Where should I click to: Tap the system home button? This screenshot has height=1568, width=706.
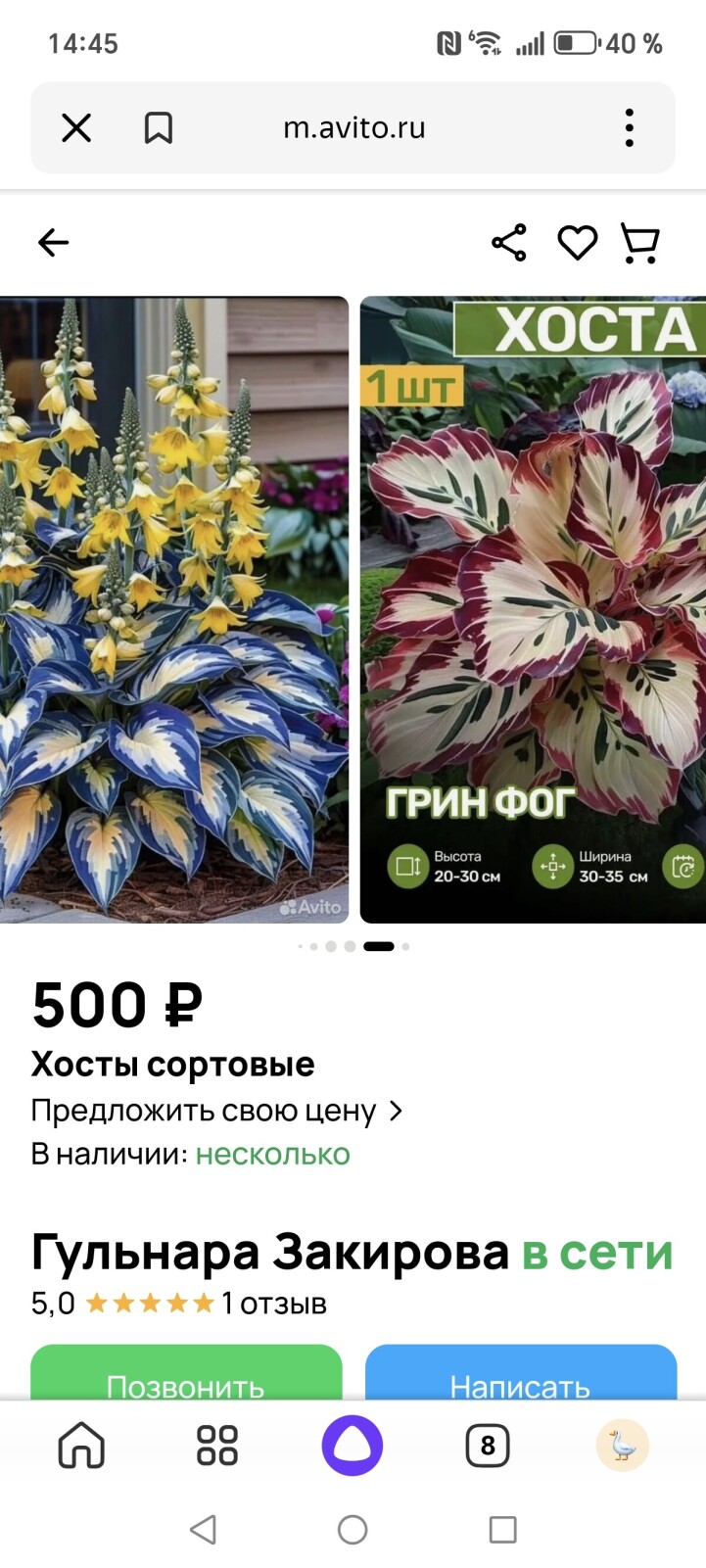coord(353,1530)
